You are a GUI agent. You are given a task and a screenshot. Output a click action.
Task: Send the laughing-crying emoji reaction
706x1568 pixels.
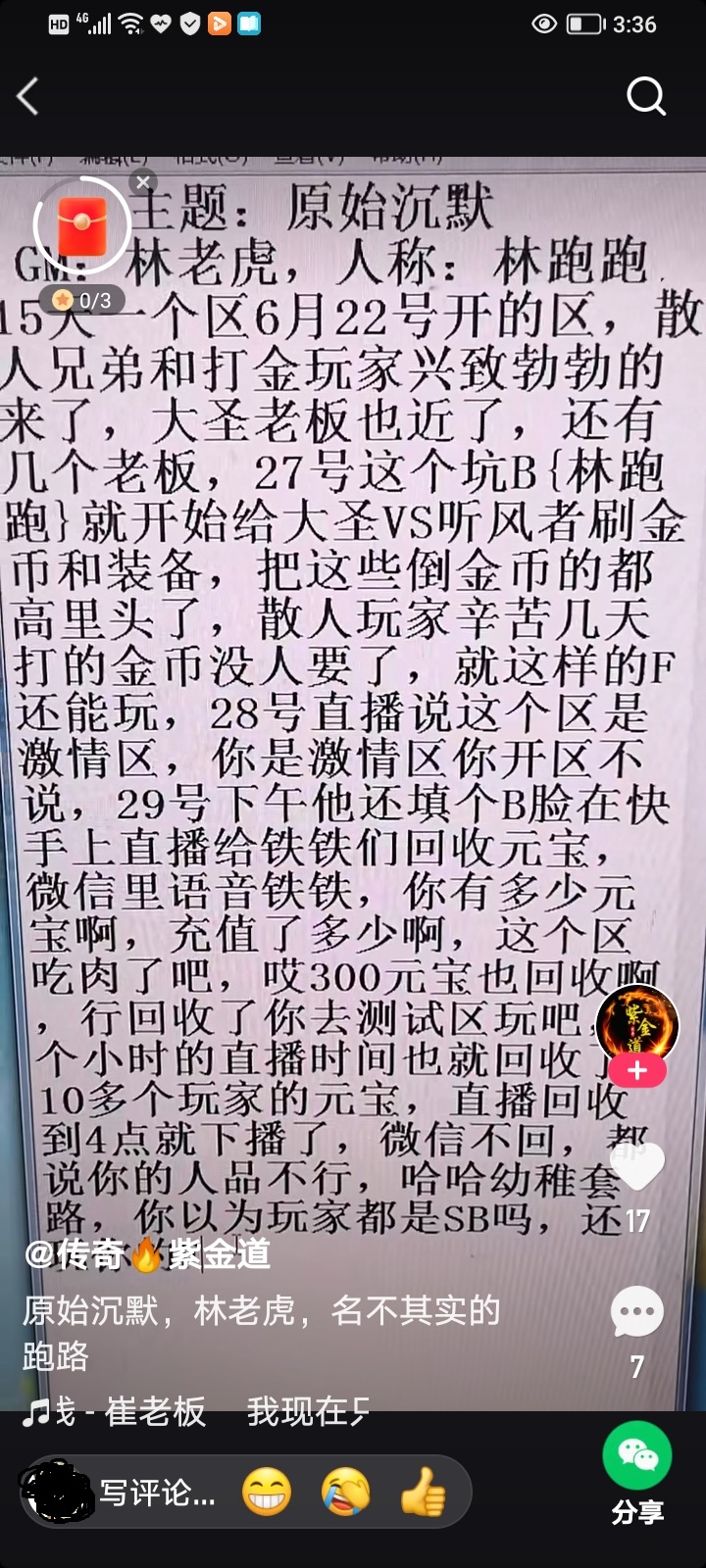[346, 1493]
